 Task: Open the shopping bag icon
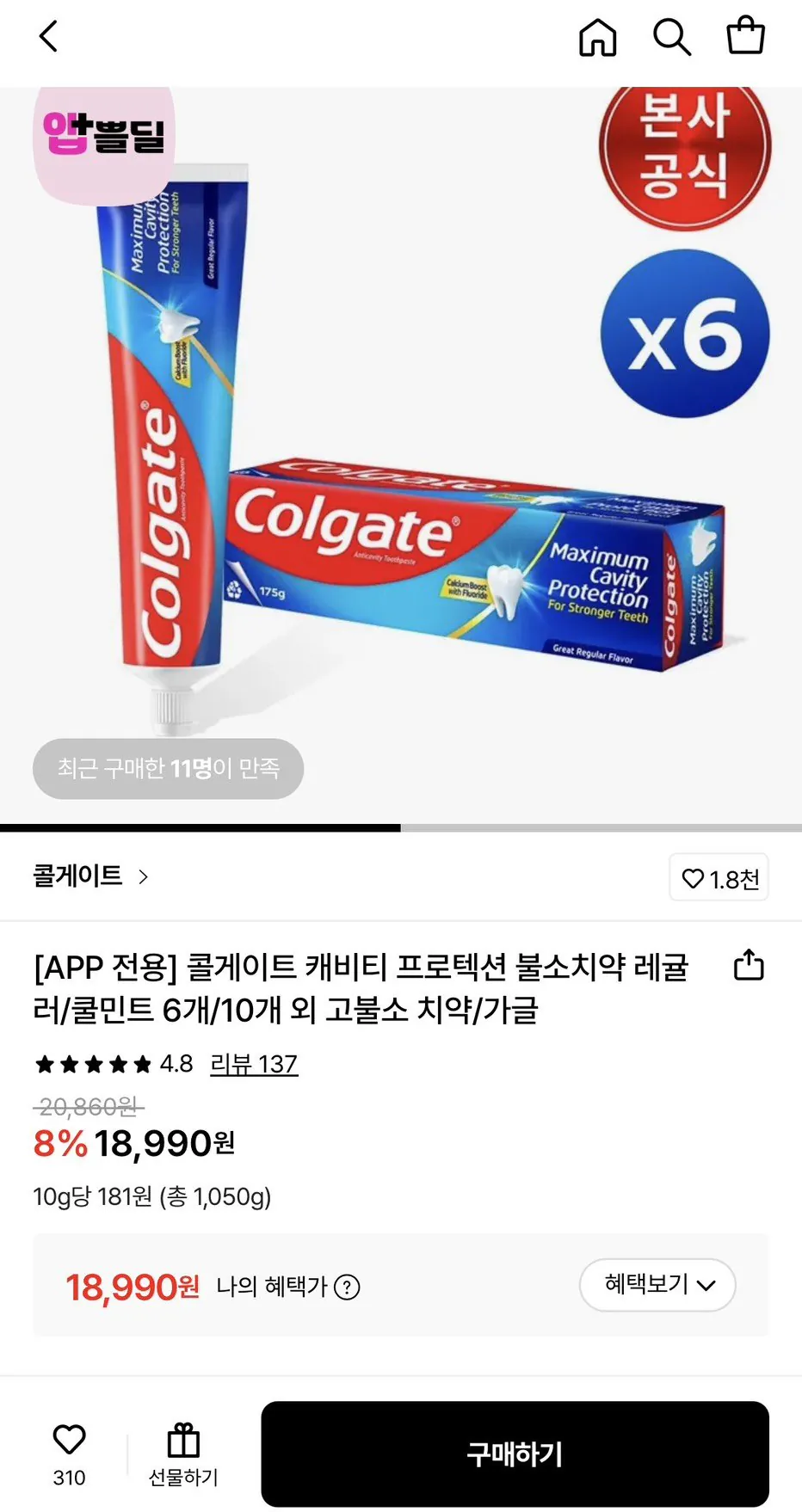click(745, 37)
